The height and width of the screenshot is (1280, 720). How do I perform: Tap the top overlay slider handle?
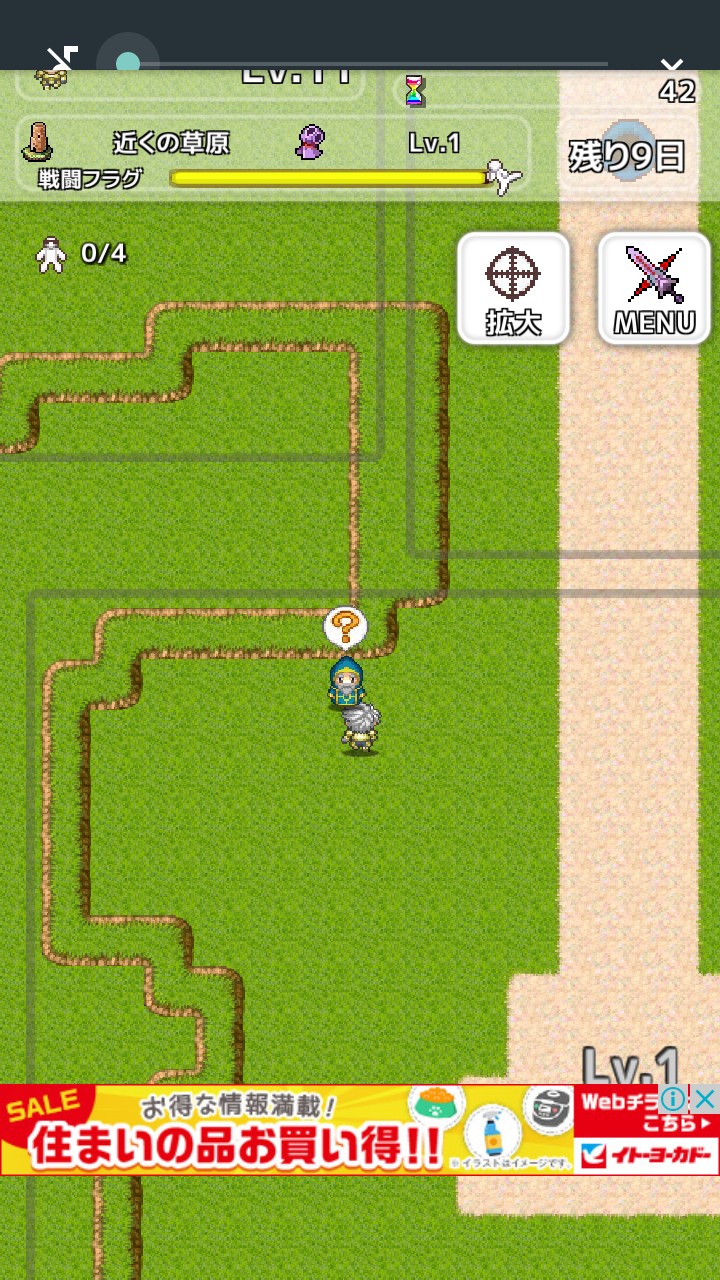coord(128,64)
